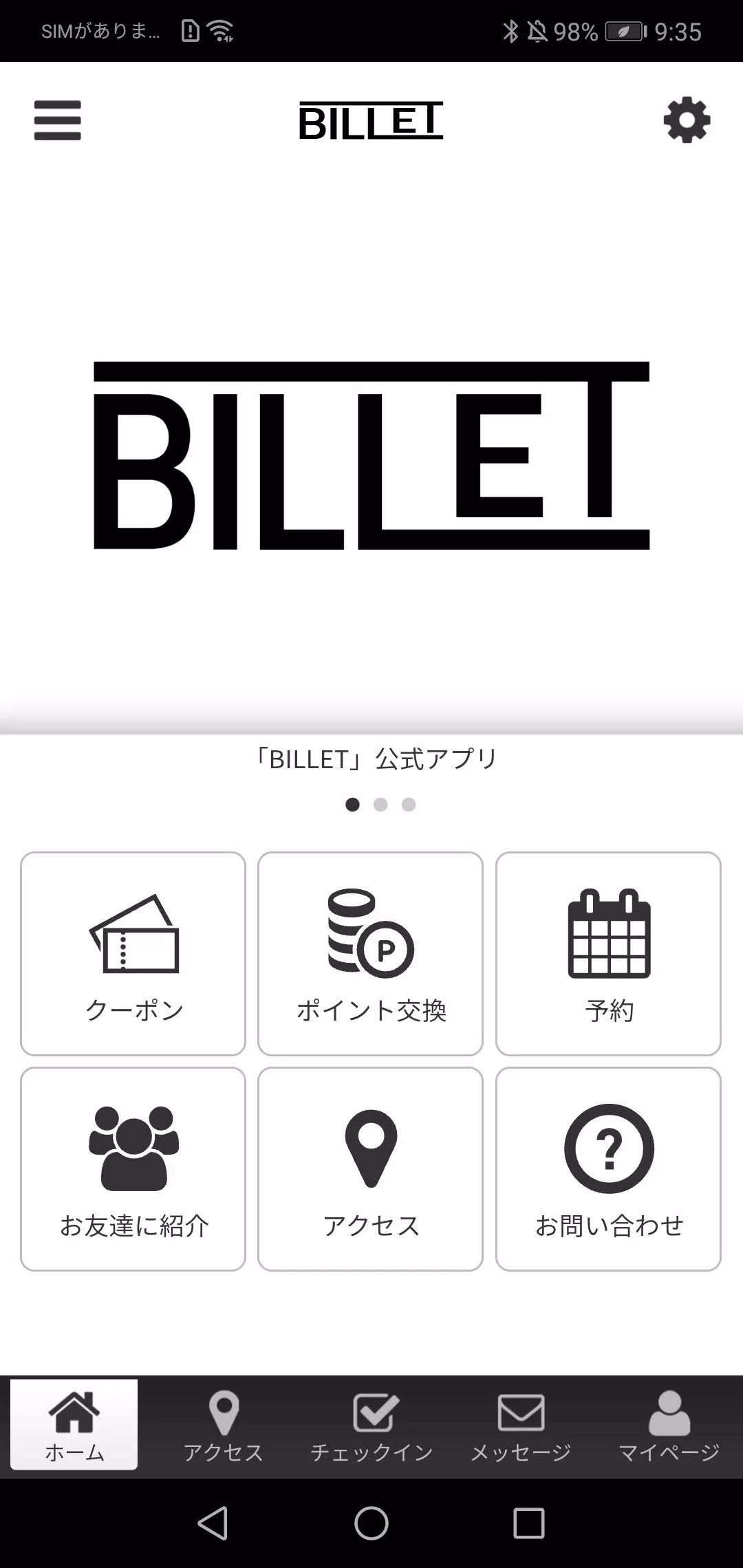Select the ポイント交換 points exchange icon
The width and height of the screenshot is (743, 1568).
(x=369, y=935)
